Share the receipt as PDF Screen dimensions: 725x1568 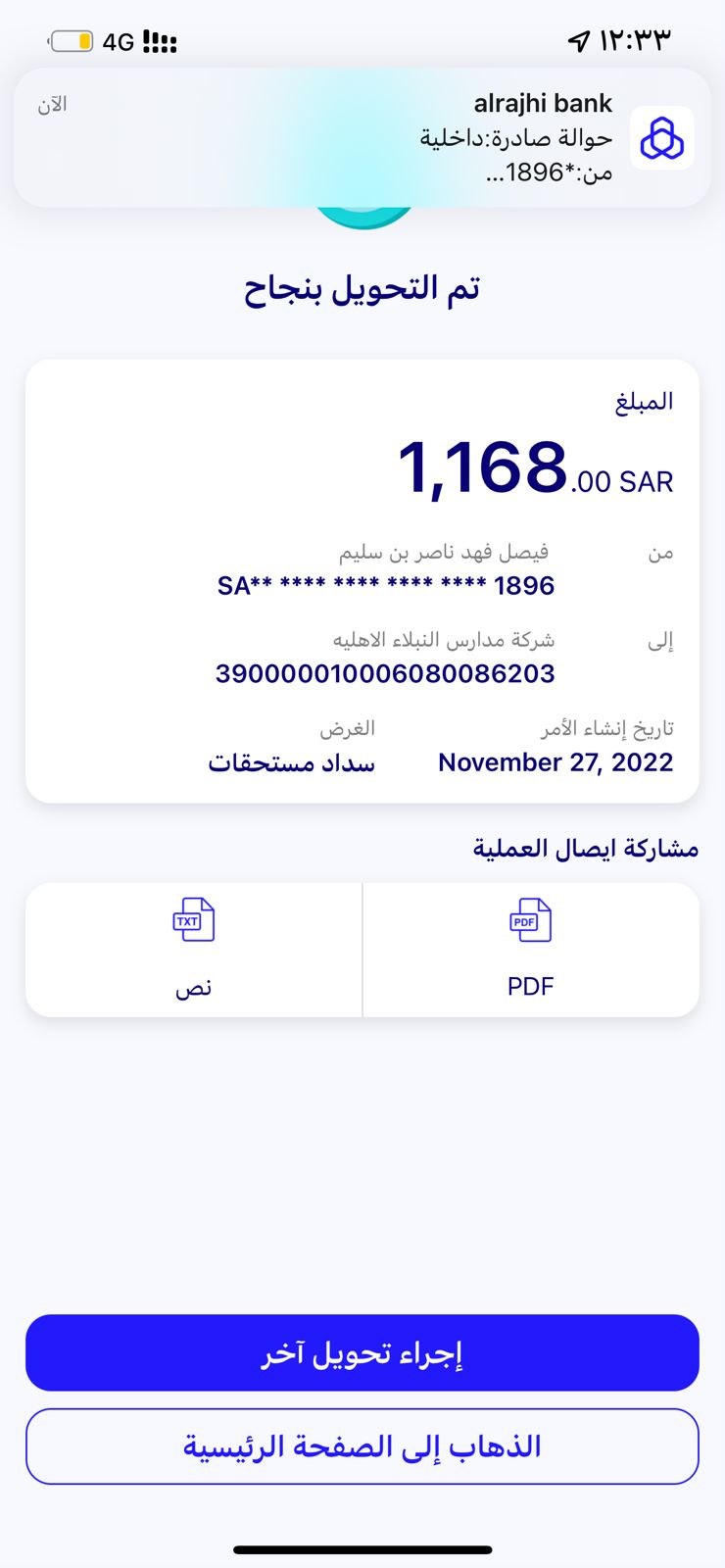[x=531, y=950]
